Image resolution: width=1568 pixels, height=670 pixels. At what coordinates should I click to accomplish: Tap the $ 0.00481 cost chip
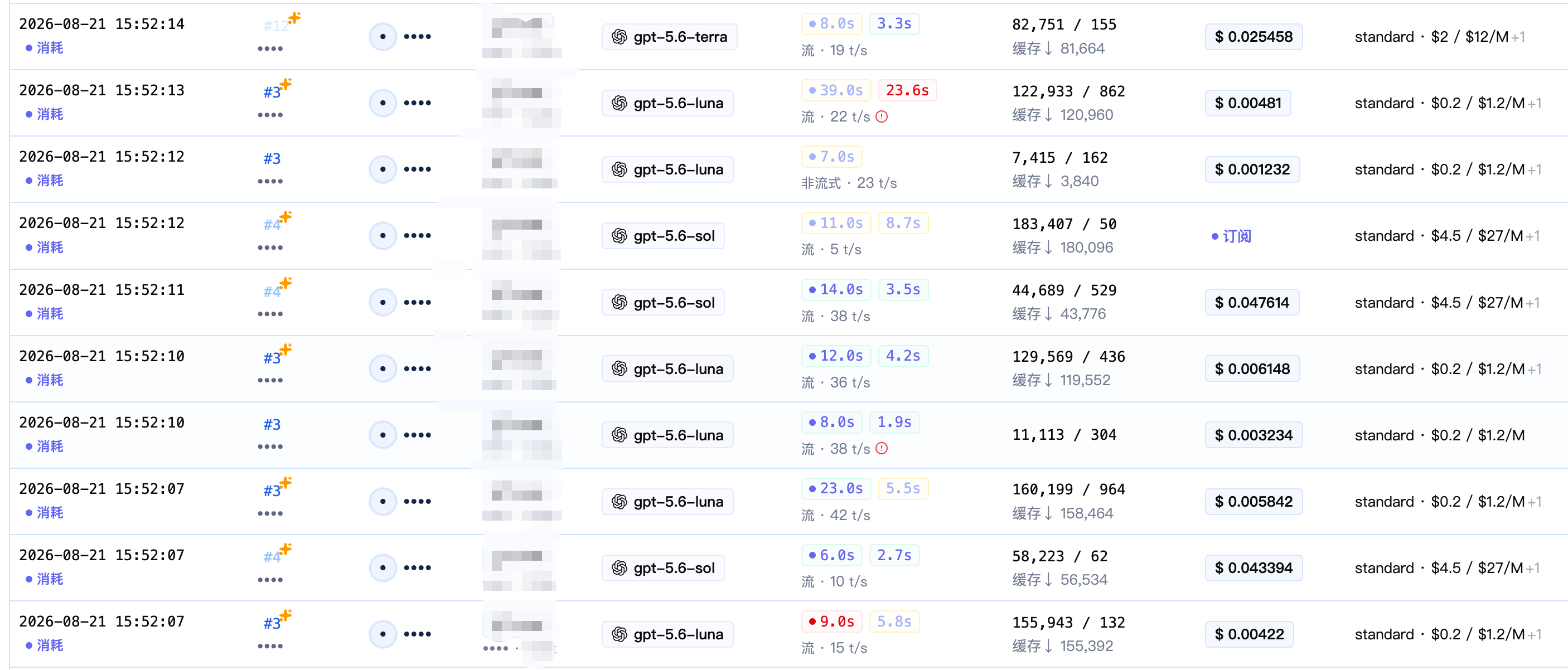point(1248,104)
